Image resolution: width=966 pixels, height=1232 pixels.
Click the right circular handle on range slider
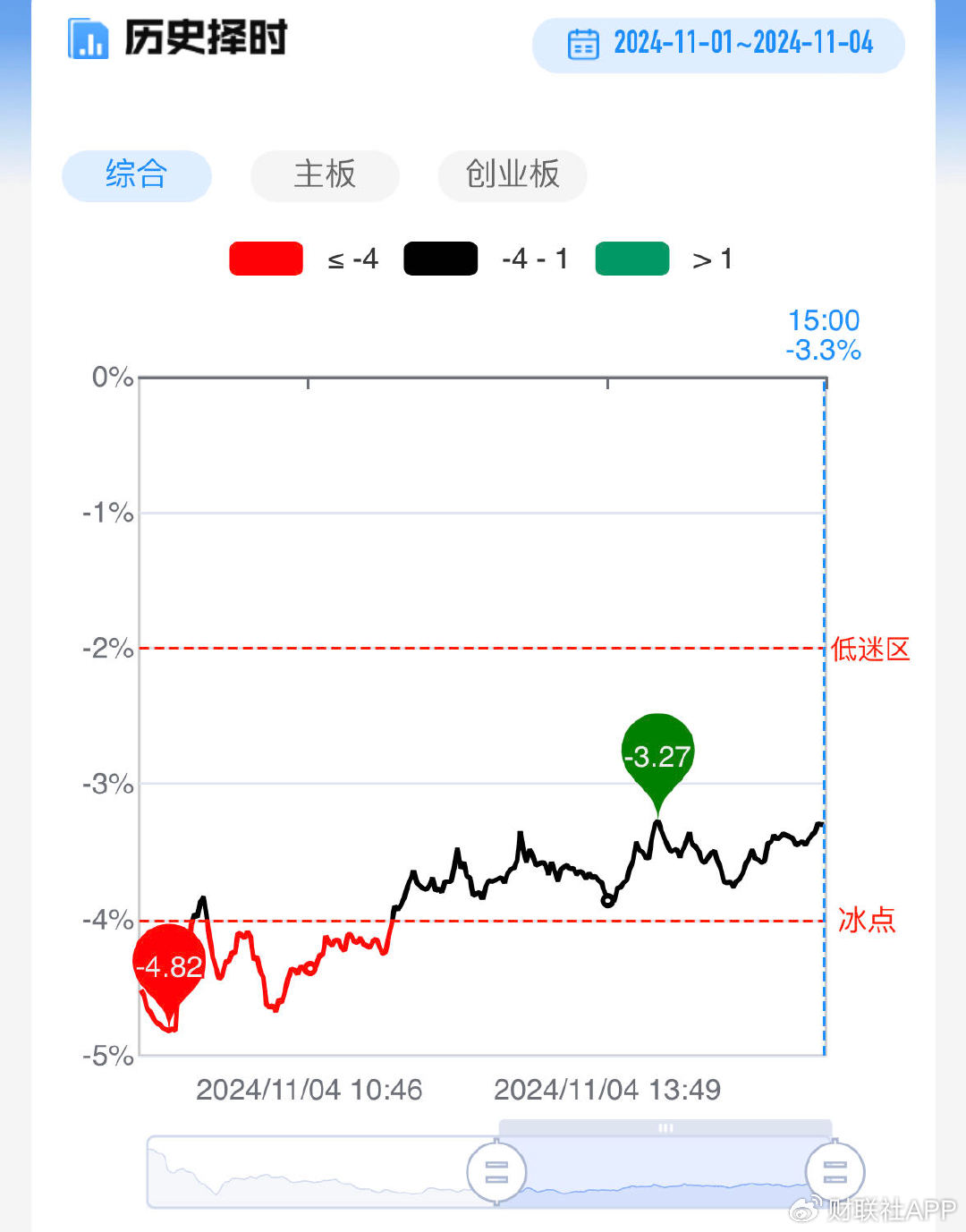pos(835,1170)
